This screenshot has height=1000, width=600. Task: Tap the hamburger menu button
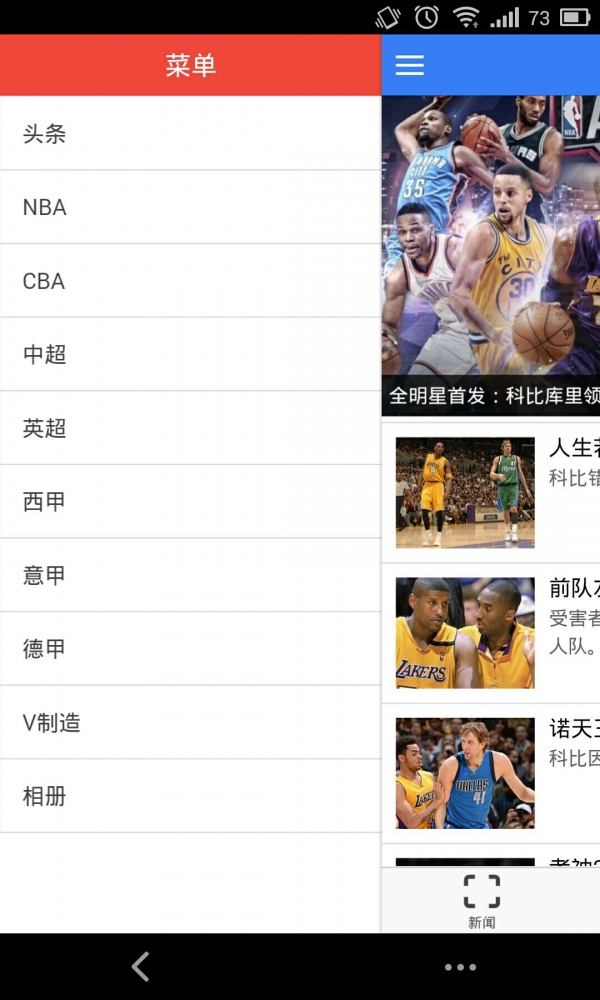(x=410, y=65)
